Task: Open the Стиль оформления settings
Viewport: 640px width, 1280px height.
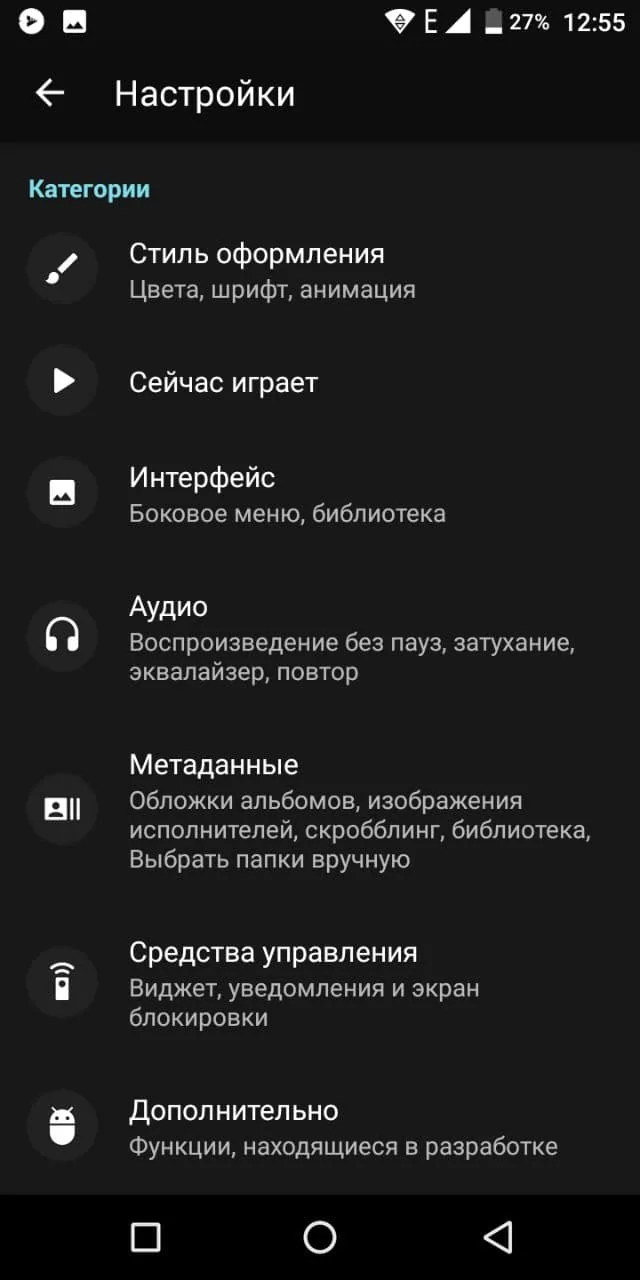Action: [320, 270]
